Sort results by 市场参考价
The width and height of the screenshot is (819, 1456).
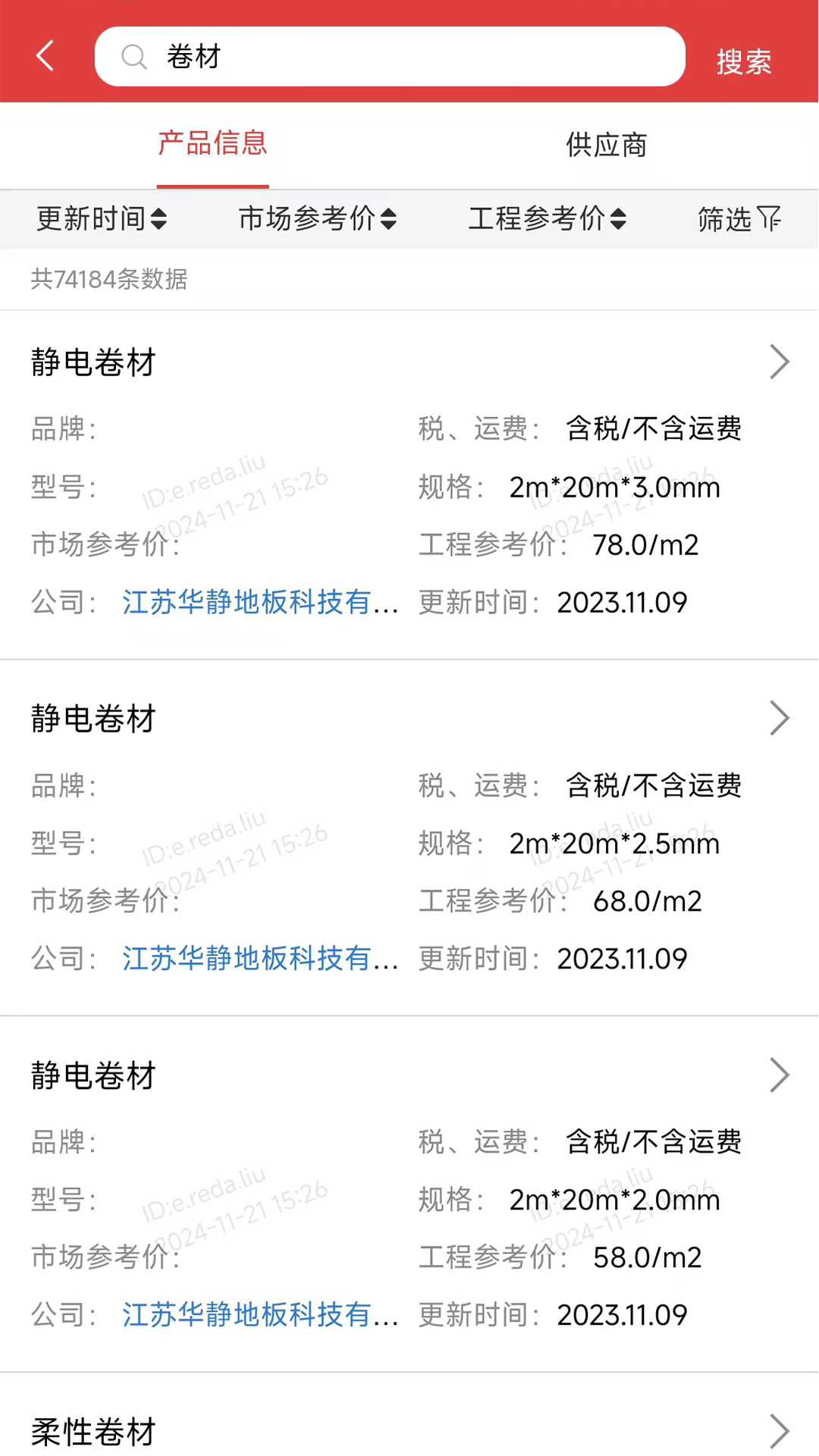[x=317, y=219]
